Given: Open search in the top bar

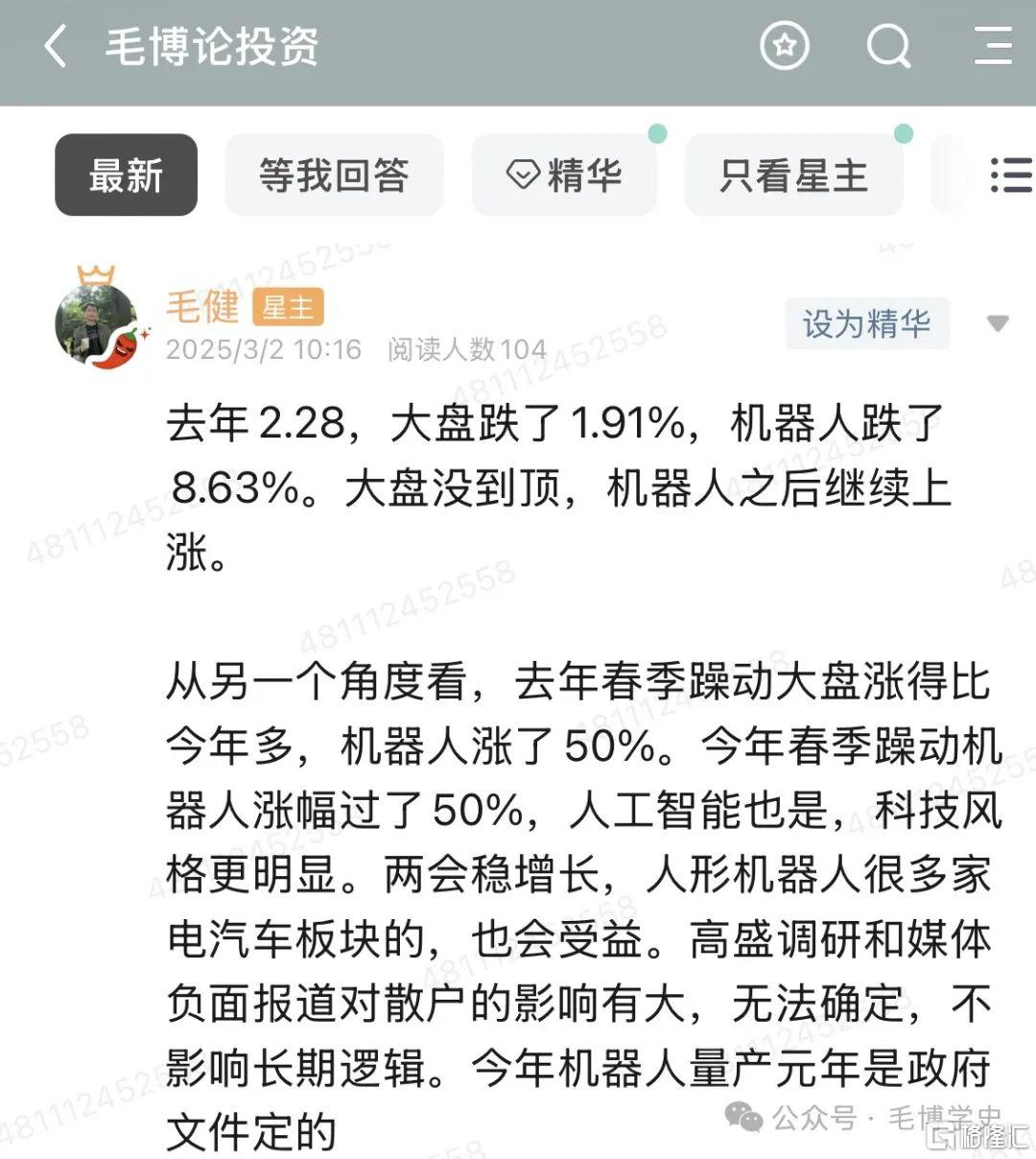Looking at the screenshot, I should [888, 45].
